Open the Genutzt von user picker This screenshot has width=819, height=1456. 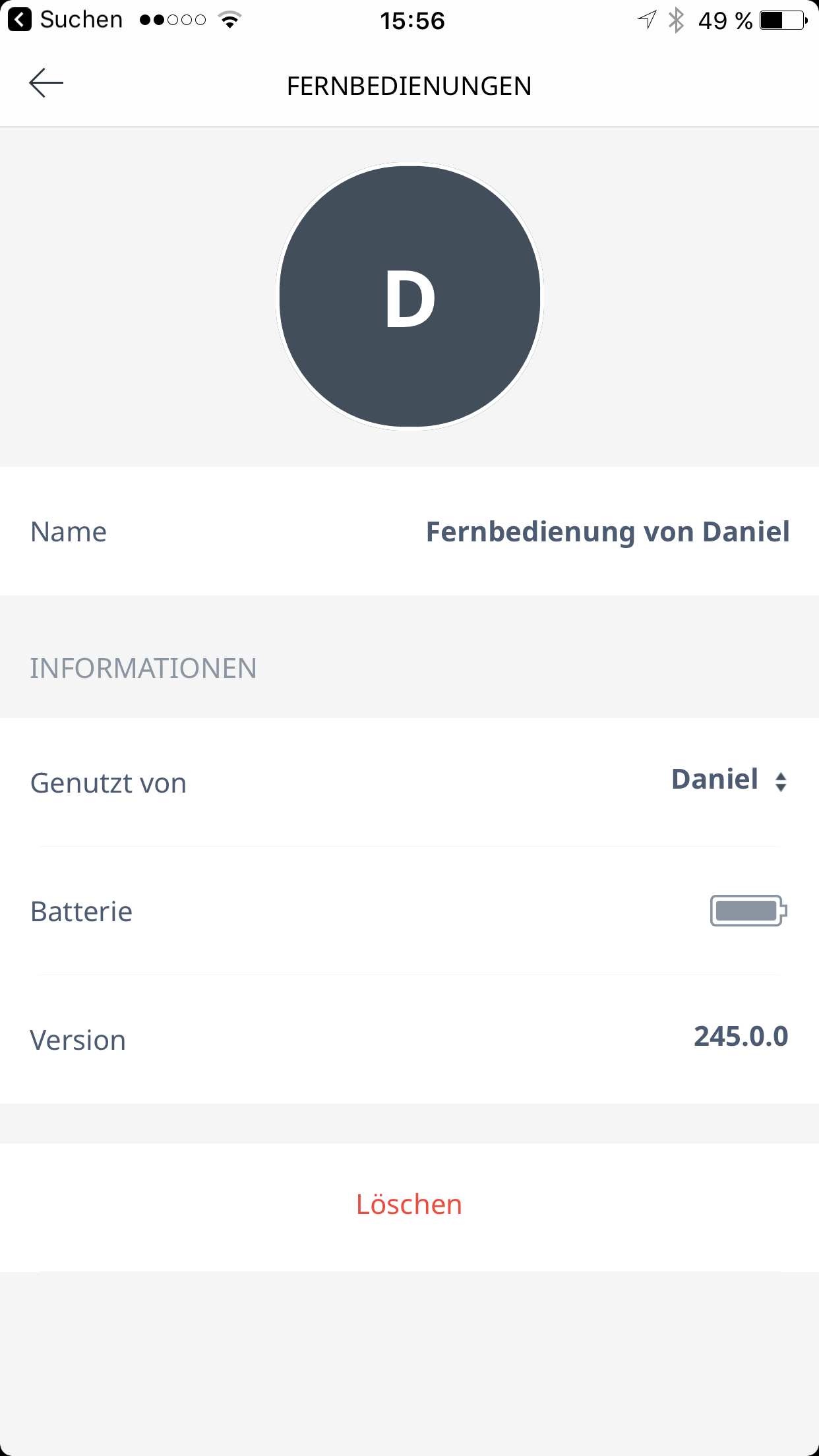729,781
